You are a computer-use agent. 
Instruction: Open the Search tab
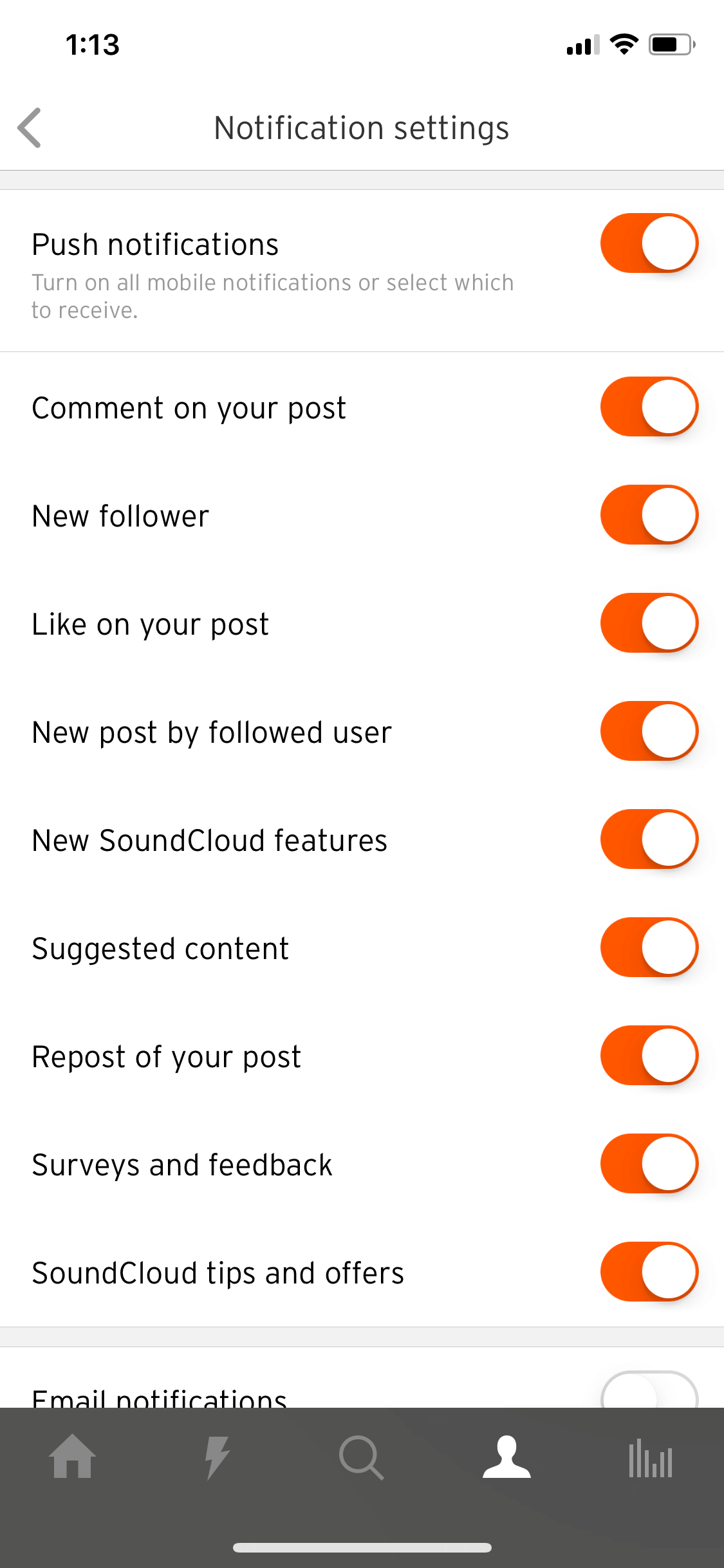tap(362, 1457)
